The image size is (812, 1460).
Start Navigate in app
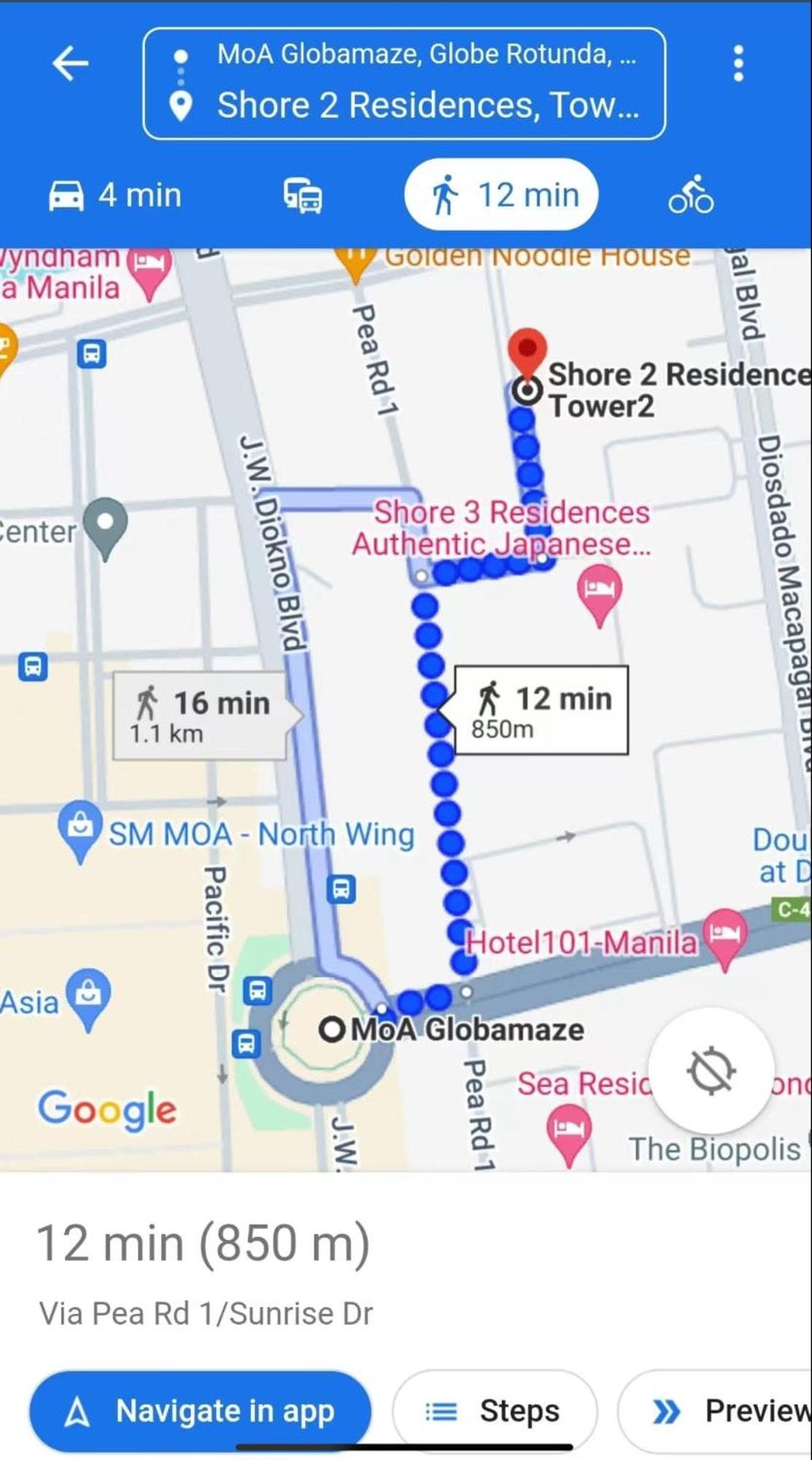pyautogui.click(x=200, y=1411)
